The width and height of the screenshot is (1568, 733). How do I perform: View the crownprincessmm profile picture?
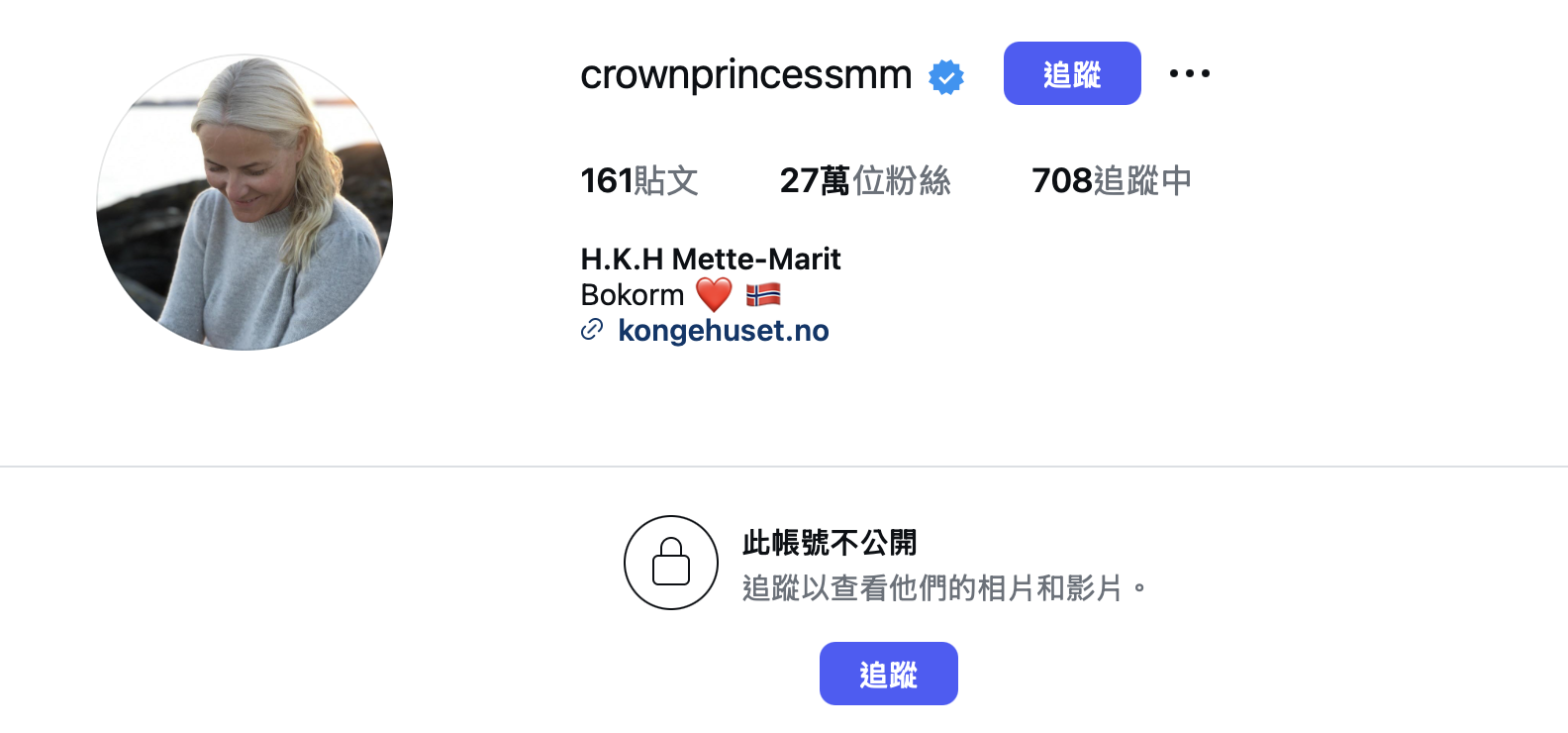pyautogui.click(x=245, y=202)
